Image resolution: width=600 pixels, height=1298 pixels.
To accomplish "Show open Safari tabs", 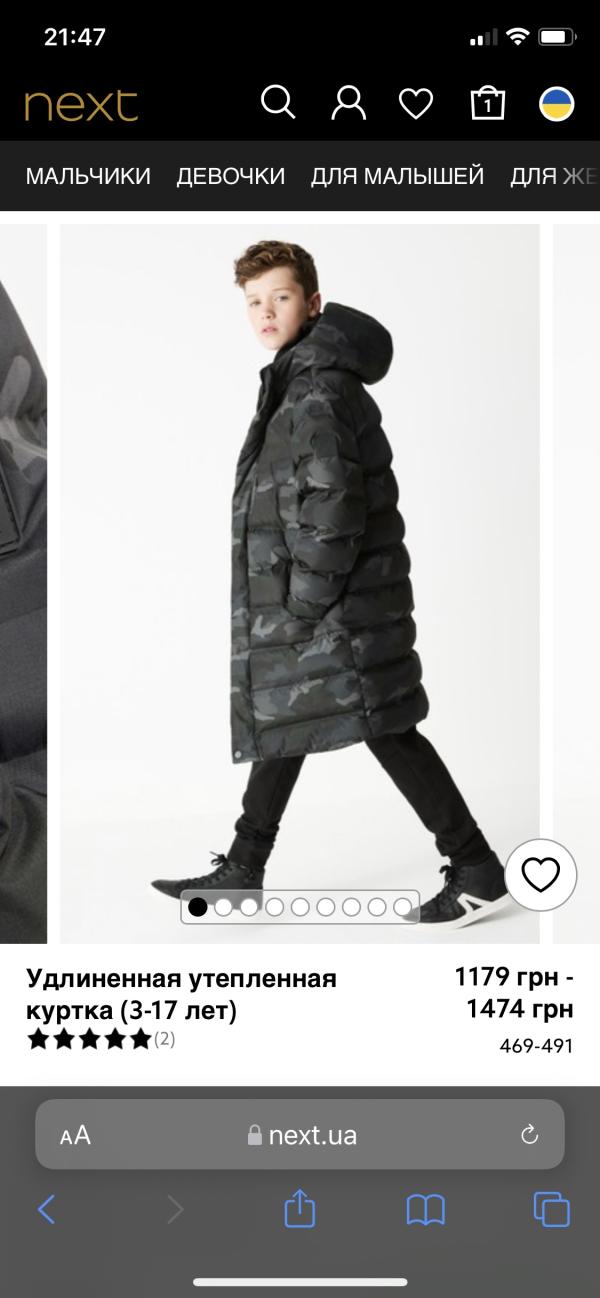I will 552,1209.
